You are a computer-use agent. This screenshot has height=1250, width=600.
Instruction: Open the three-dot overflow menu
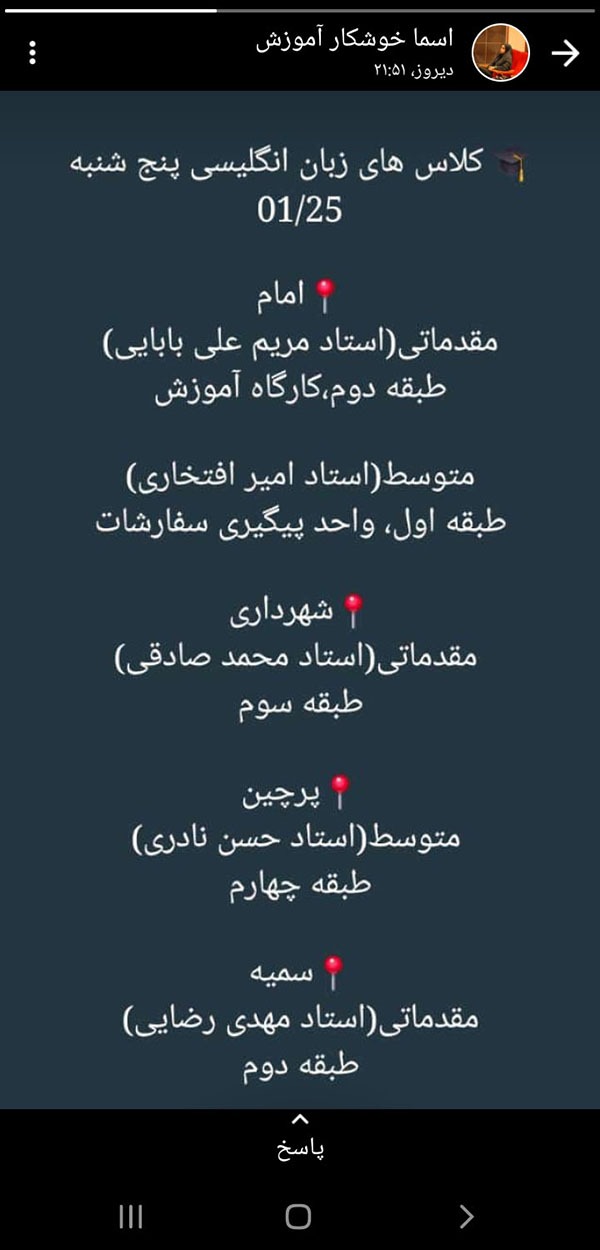pyautogui.click(x=33, y=52)
